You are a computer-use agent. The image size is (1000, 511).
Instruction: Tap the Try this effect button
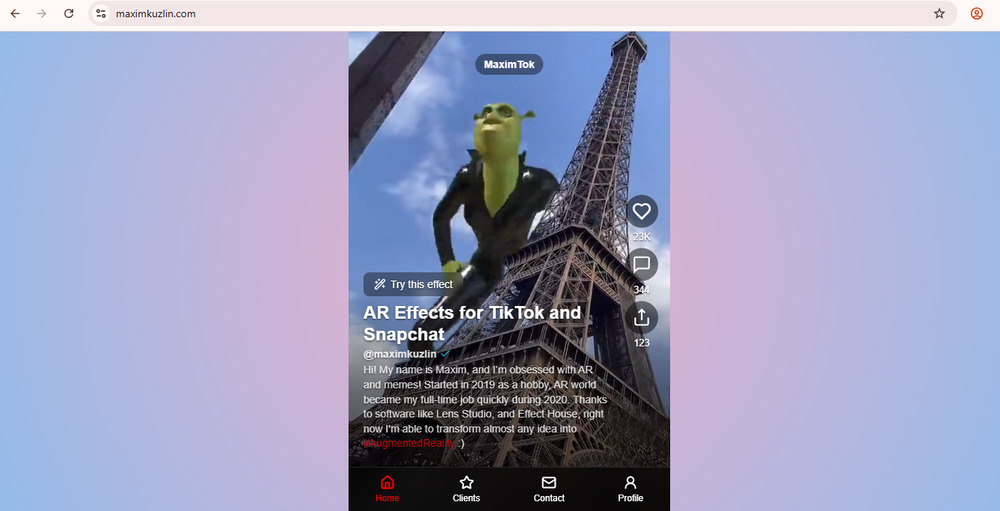point(414,284)
